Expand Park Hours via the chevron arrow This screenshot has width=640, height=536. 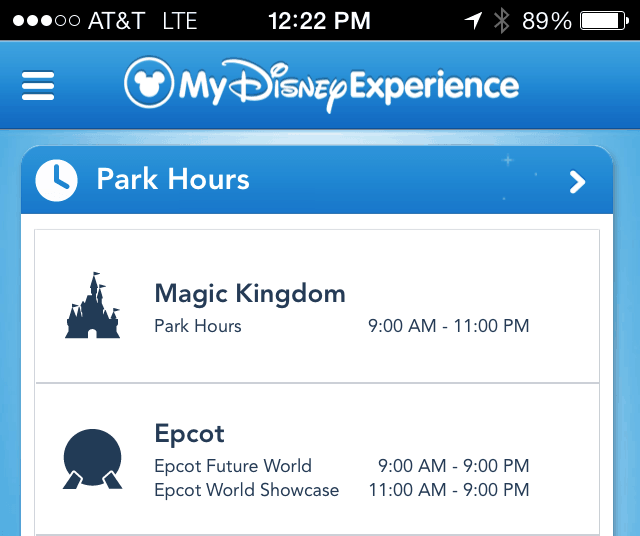click(576, 181)
